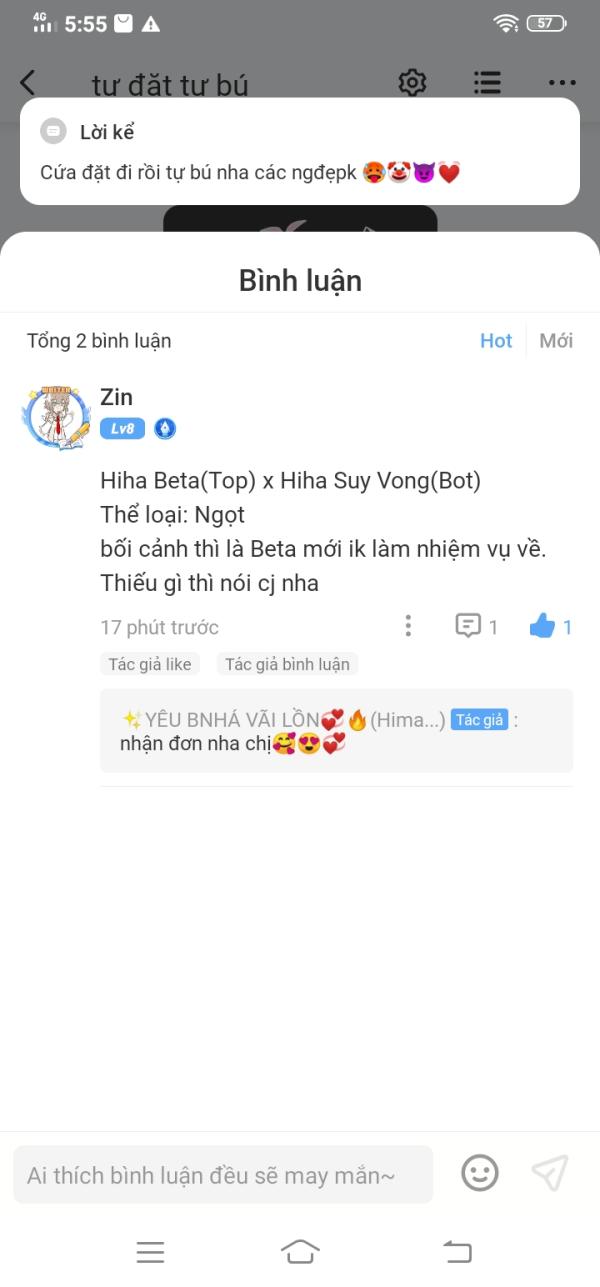The width and height of the screenshot is (600, 1287).
Task: Focus the comment input field
Action: (222, 1175)
